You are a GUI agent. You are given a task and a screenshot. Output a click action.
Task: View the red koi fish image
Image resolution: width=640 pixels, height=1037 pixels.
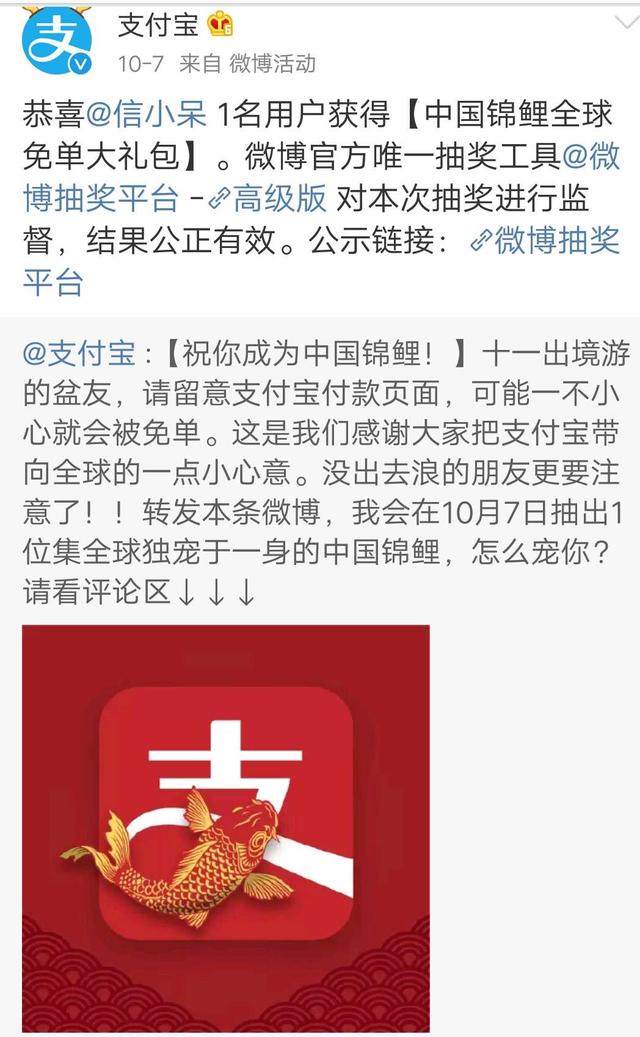click(x=226, y=828)
